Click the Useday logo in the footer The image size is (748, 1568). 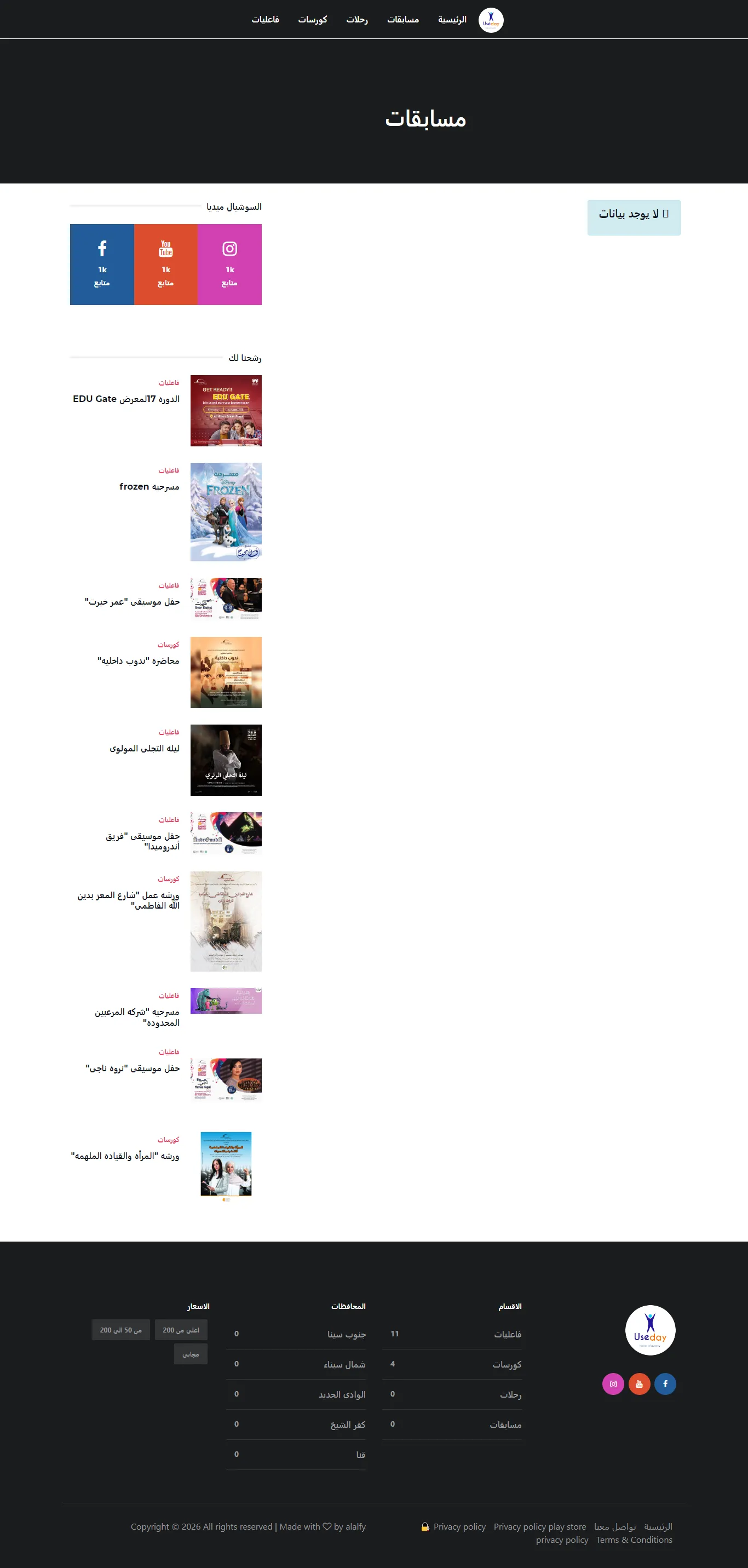[x=651, y=1332]
